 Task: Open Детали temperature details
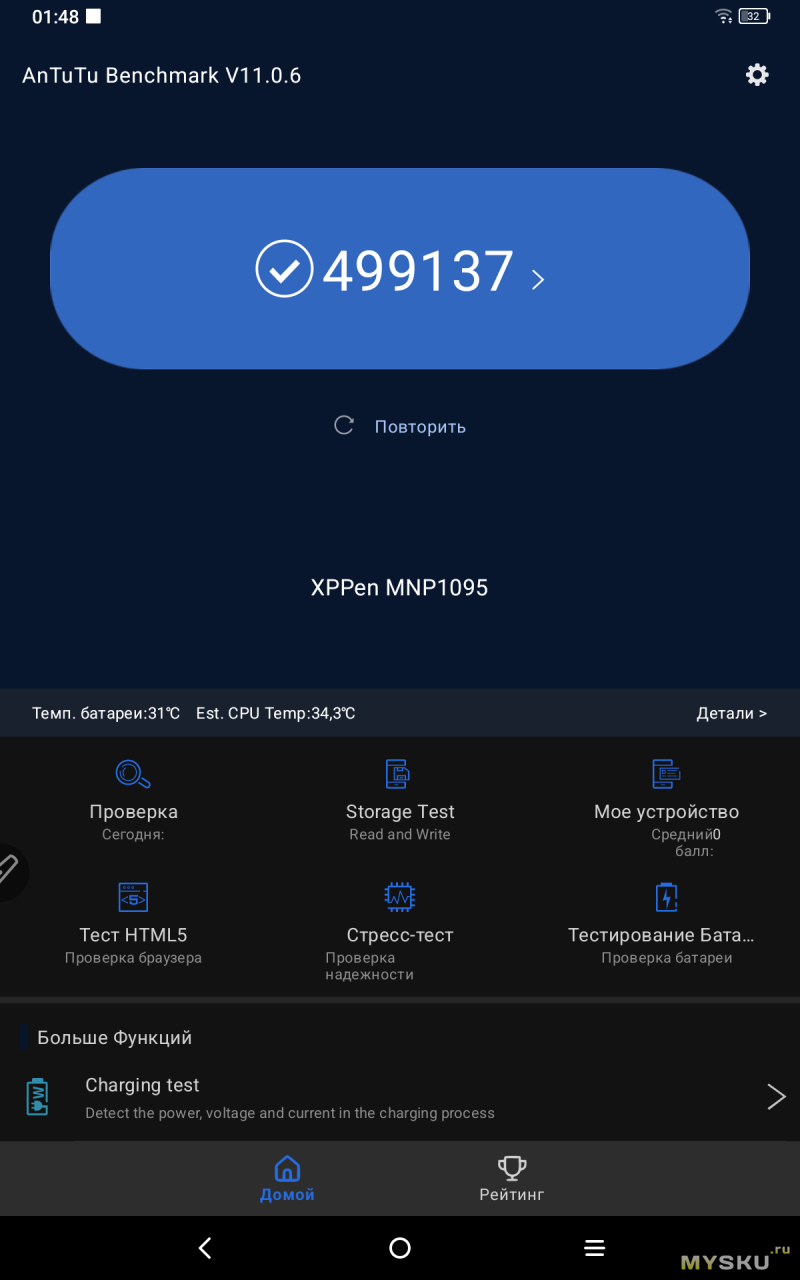[731, 713]
